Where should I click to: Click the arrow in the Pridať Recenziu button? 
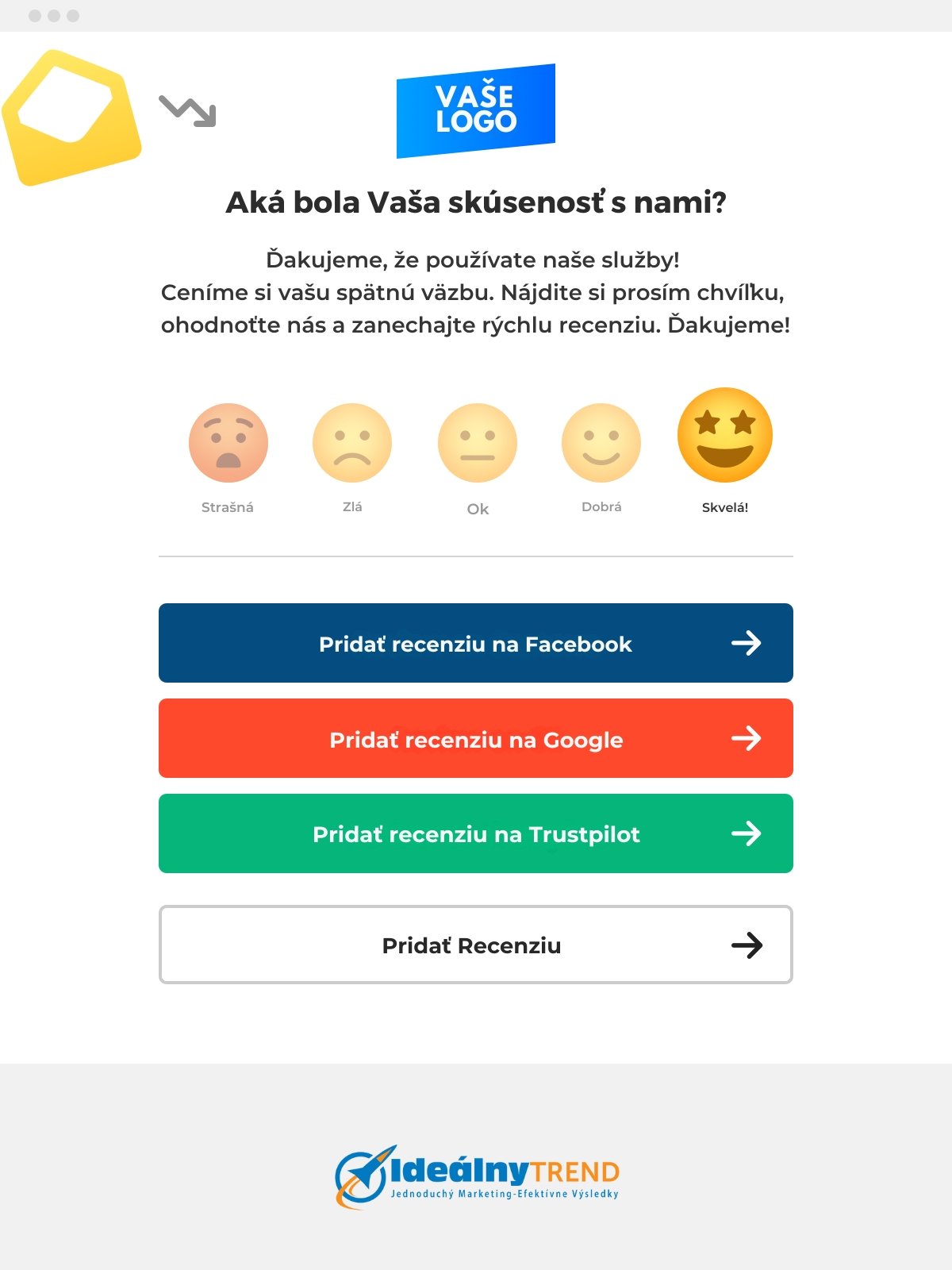[747, 945]
